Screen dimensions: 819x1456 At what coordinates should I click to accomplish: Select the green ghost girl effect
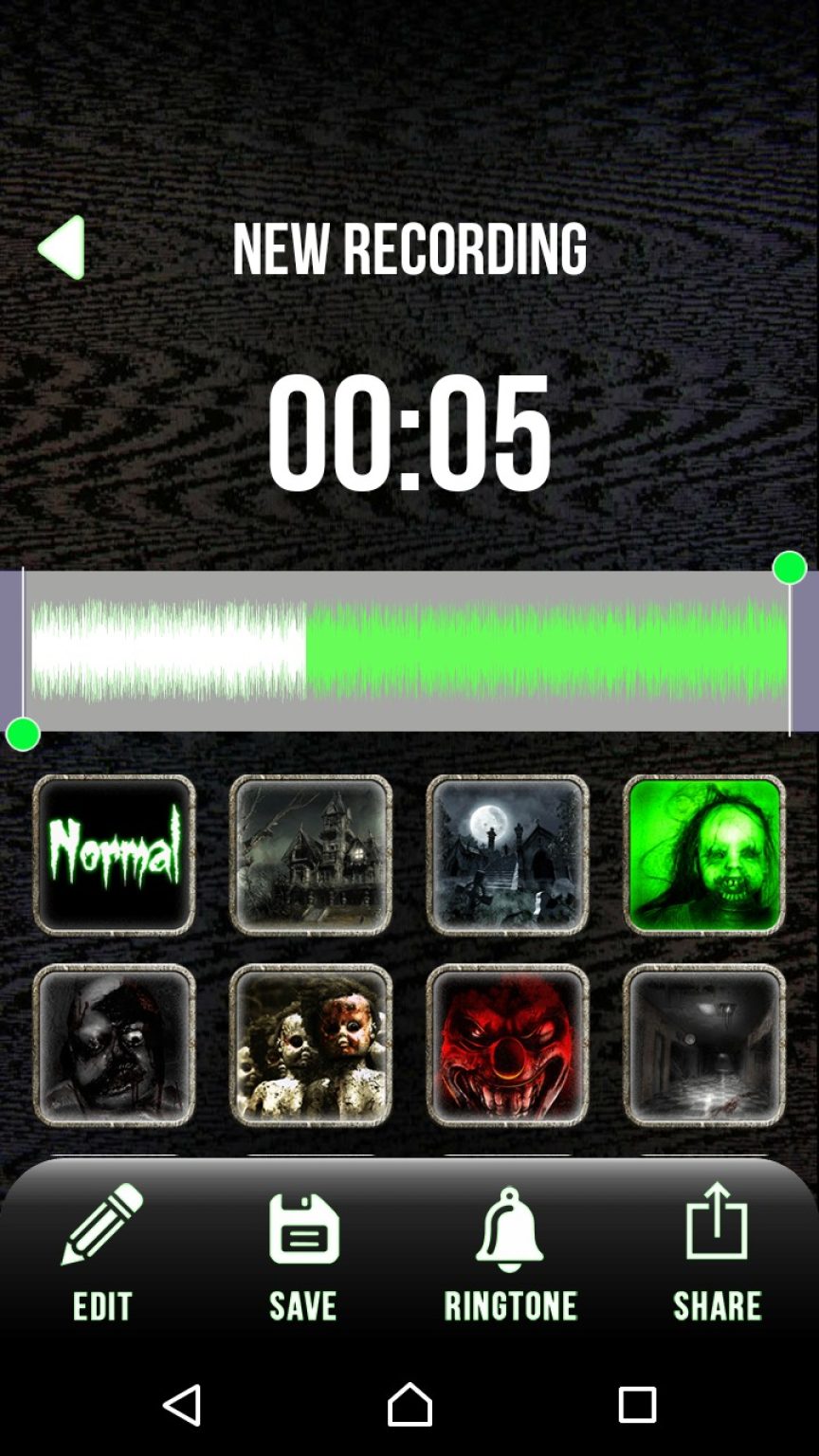(703, 854)
